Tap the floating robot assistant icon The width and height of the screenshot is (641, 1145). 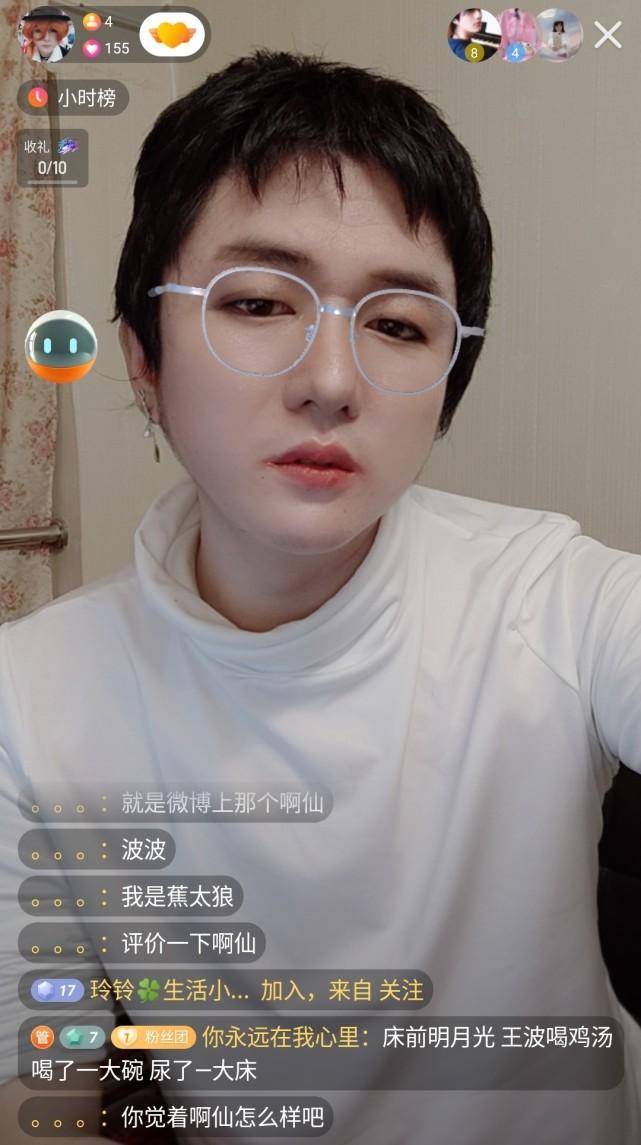(61, 347)
